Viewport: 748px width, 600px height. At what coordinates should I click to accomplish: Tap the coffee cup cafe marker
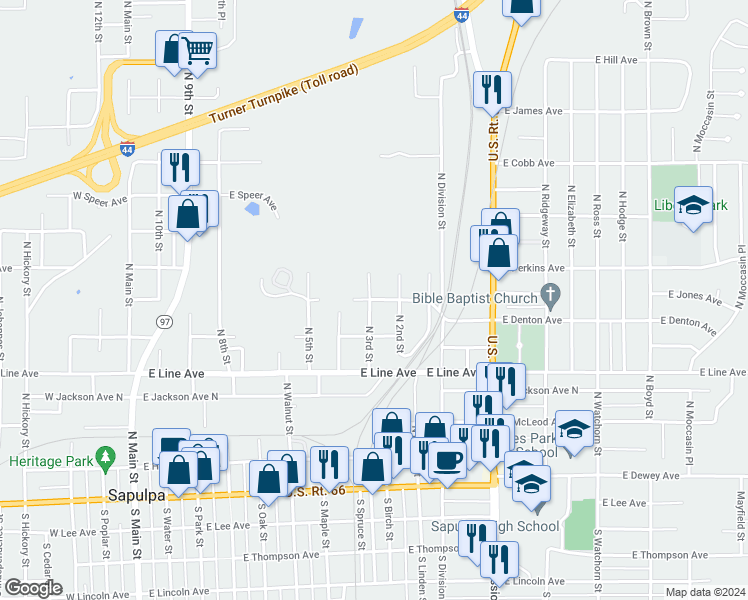[447, 460]
